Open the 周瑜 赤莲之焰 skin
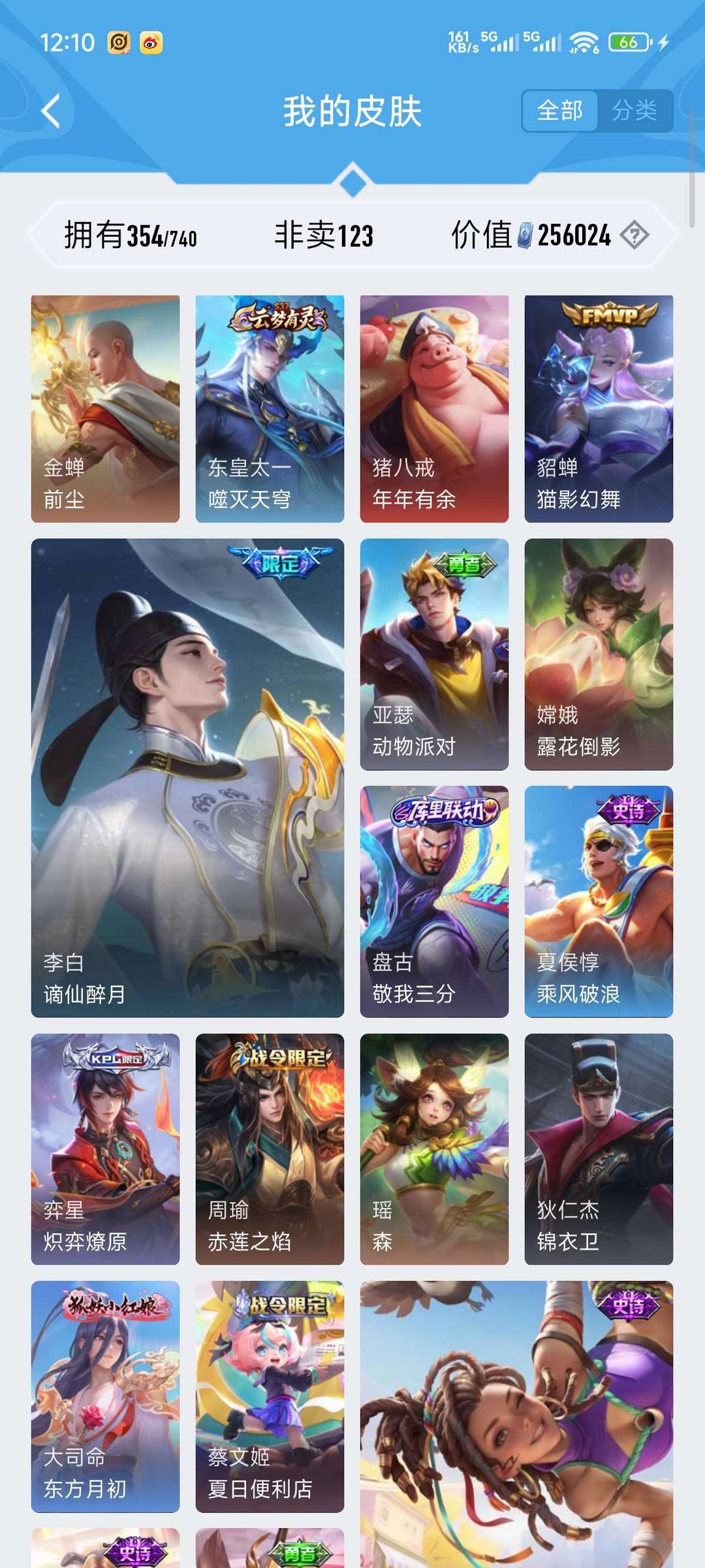 (x=270, y=1148)
